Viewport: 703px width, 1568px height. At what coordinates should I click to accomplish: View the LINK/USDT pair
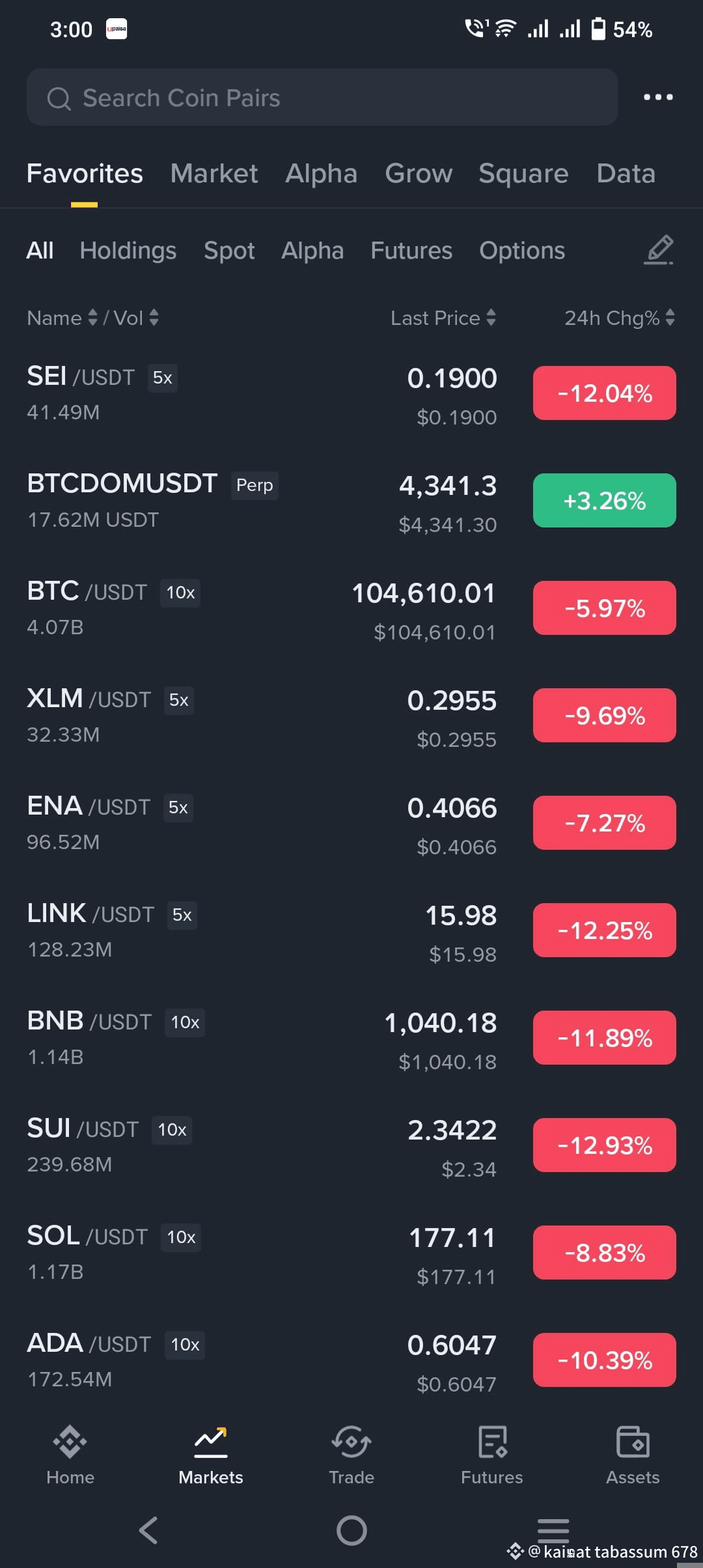pos(351,932)
